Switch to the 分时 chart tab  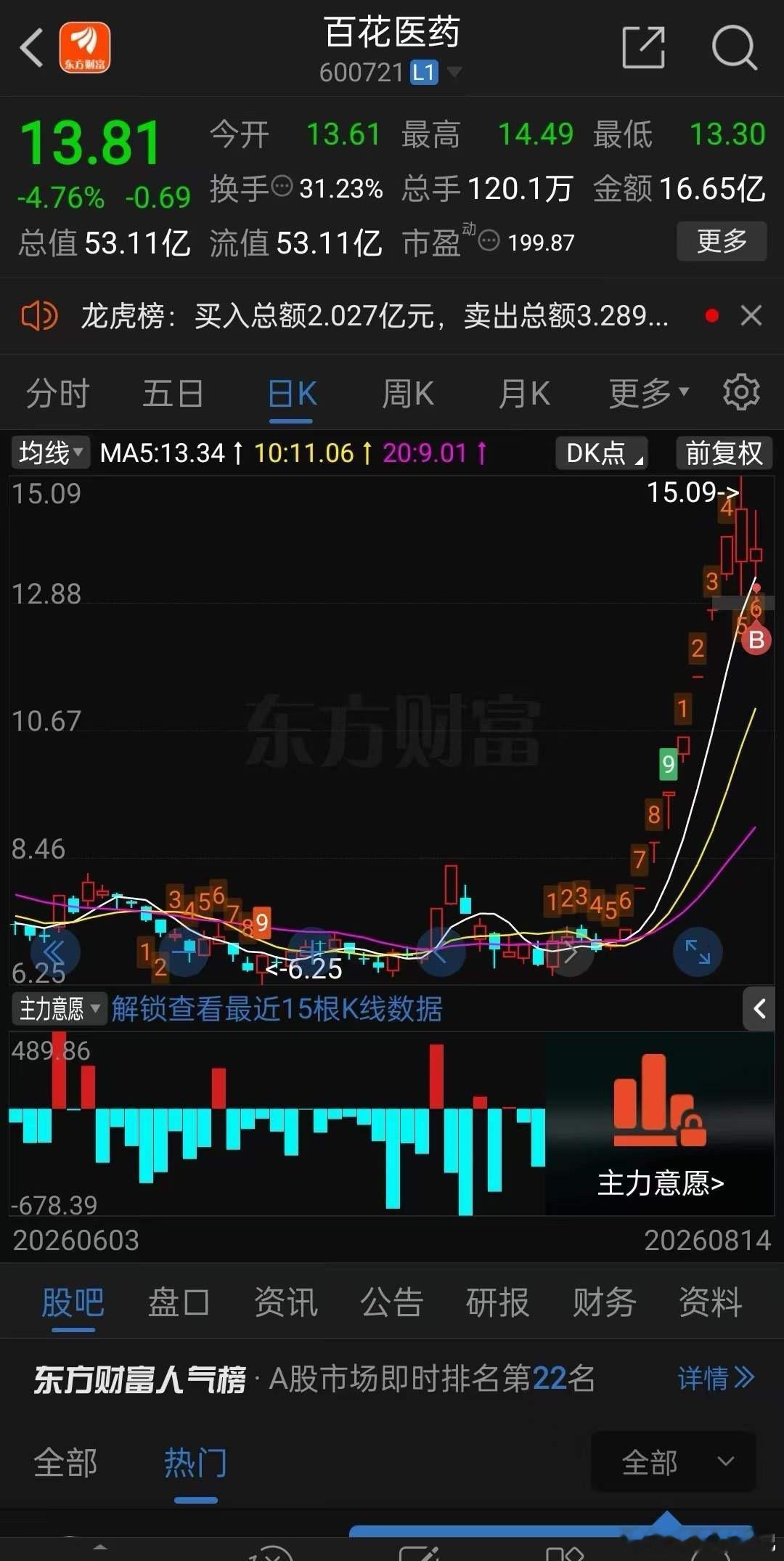pyautogui.click(x=57, y=394)
